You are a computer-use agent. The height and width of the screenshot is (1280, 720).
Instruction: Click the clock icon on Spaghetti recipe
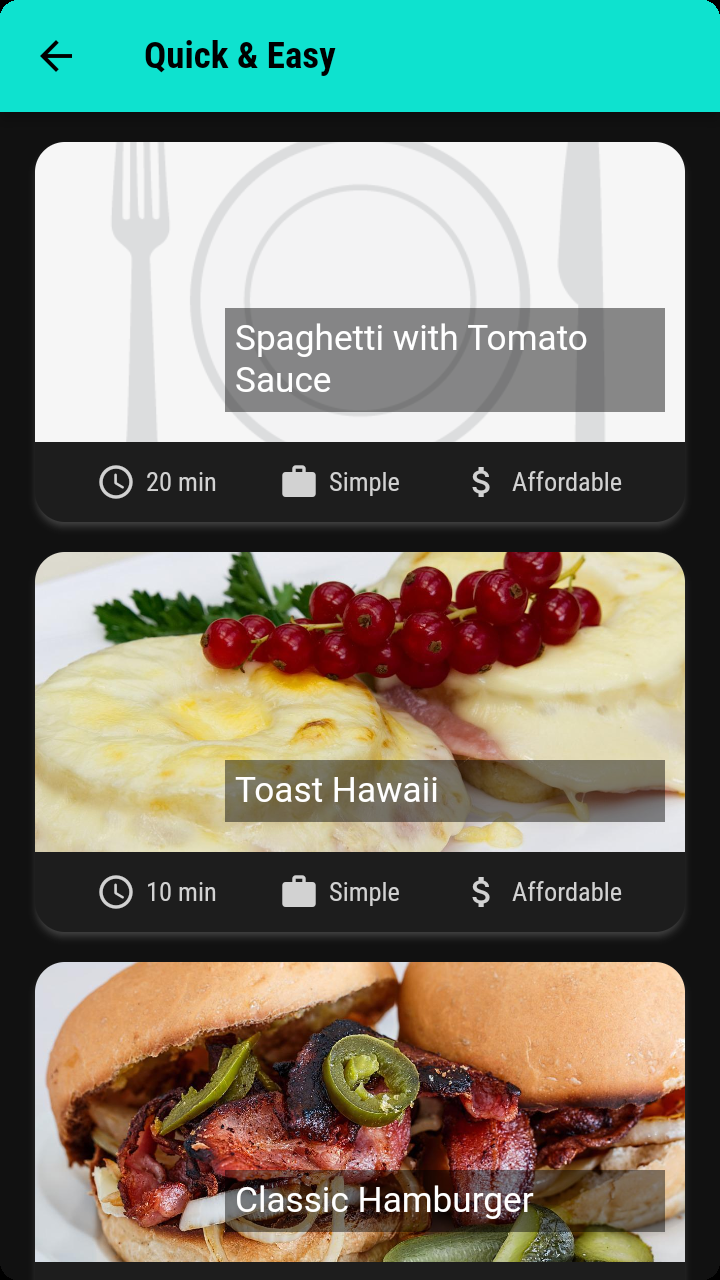click(116, 481)
